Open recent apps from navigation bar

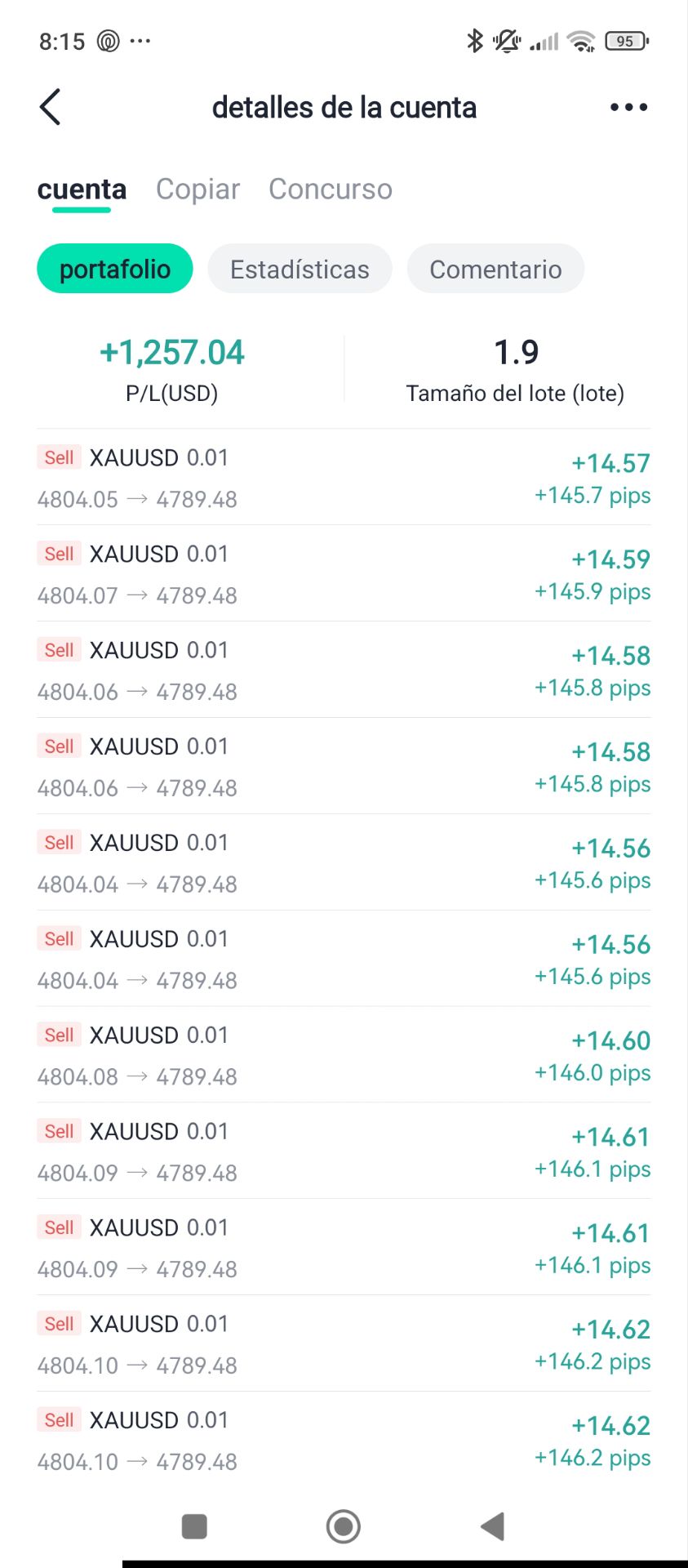coord(194,1526)
